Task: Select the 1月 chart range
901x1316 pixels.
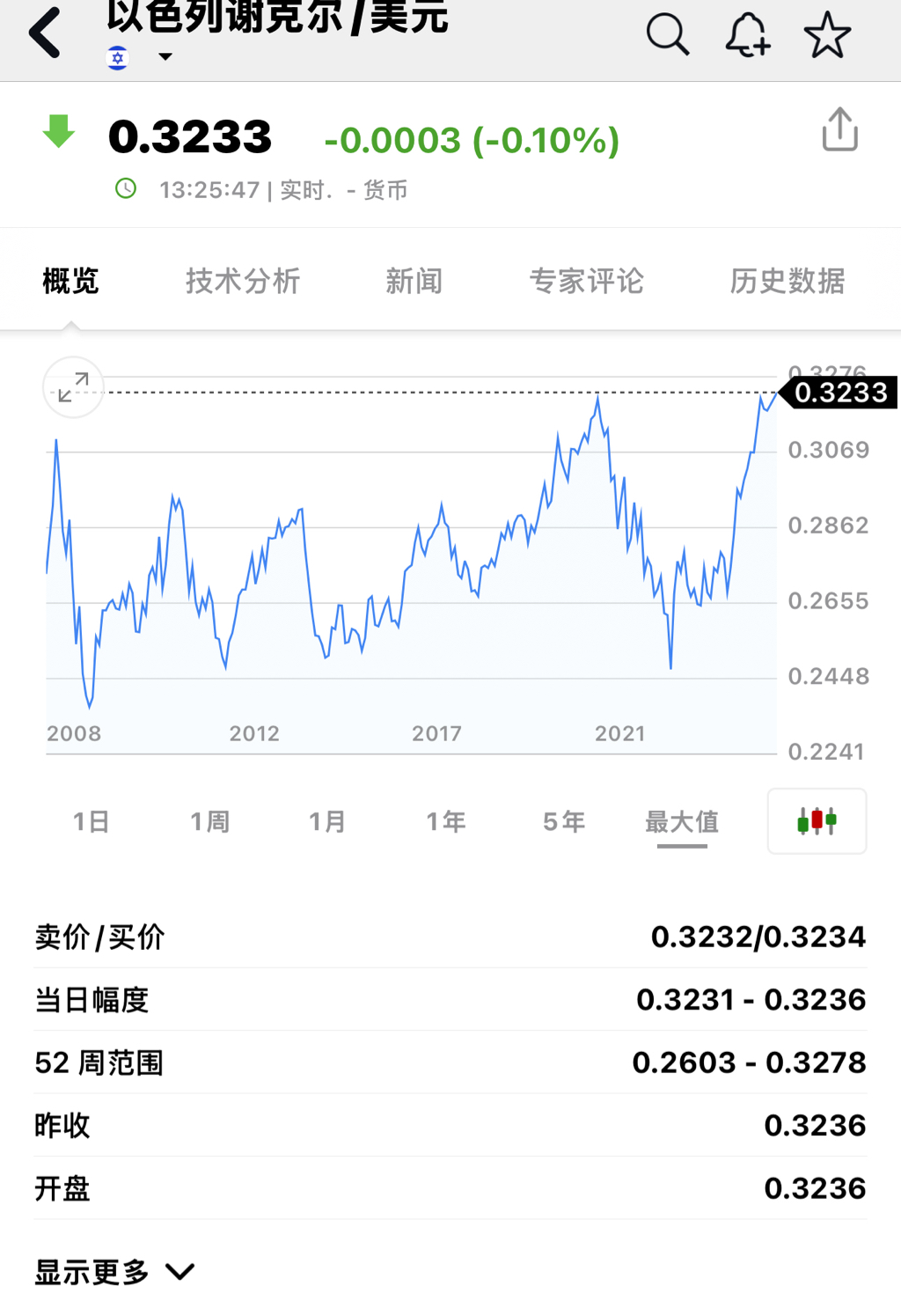Action: coord(326,821)
